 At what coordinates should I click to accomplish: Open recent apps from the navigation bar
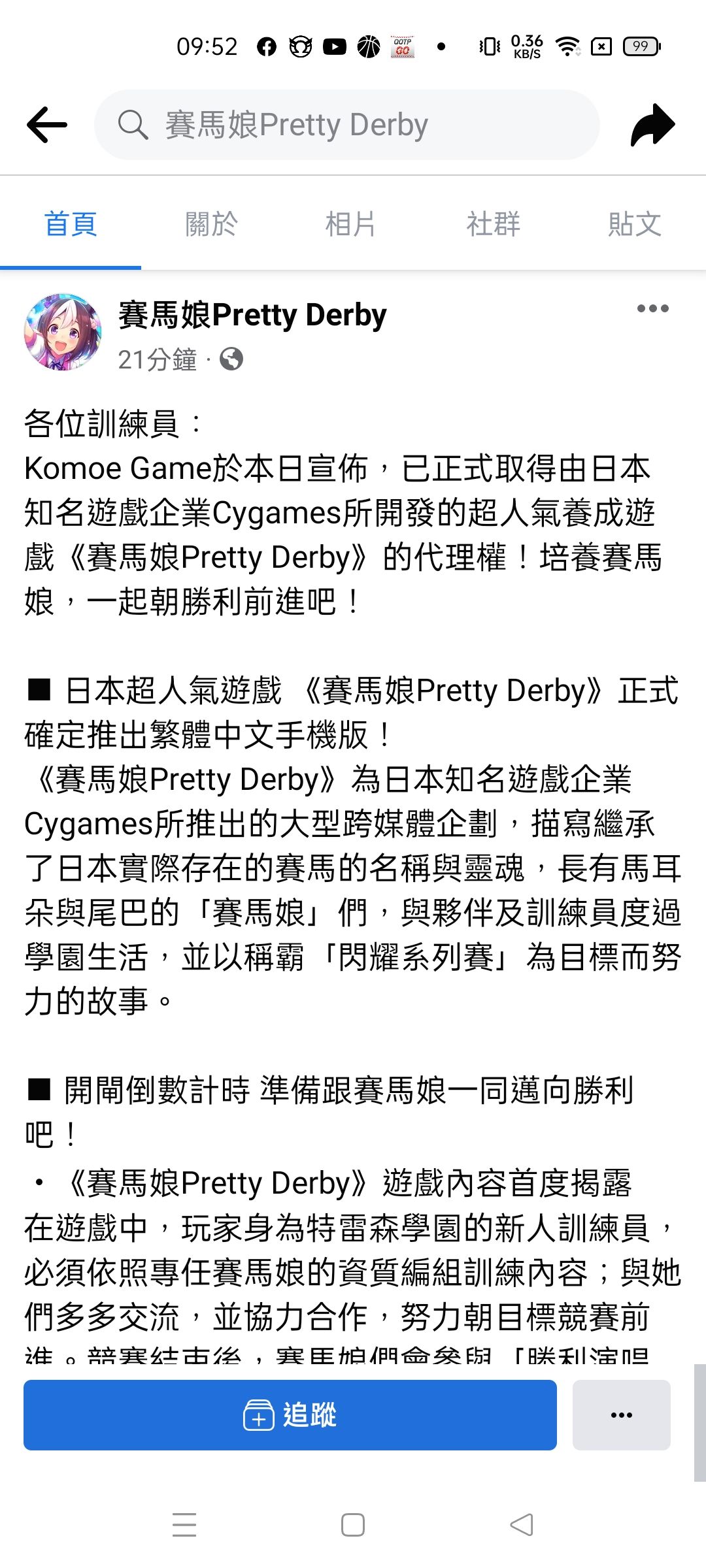[184, 1525]
